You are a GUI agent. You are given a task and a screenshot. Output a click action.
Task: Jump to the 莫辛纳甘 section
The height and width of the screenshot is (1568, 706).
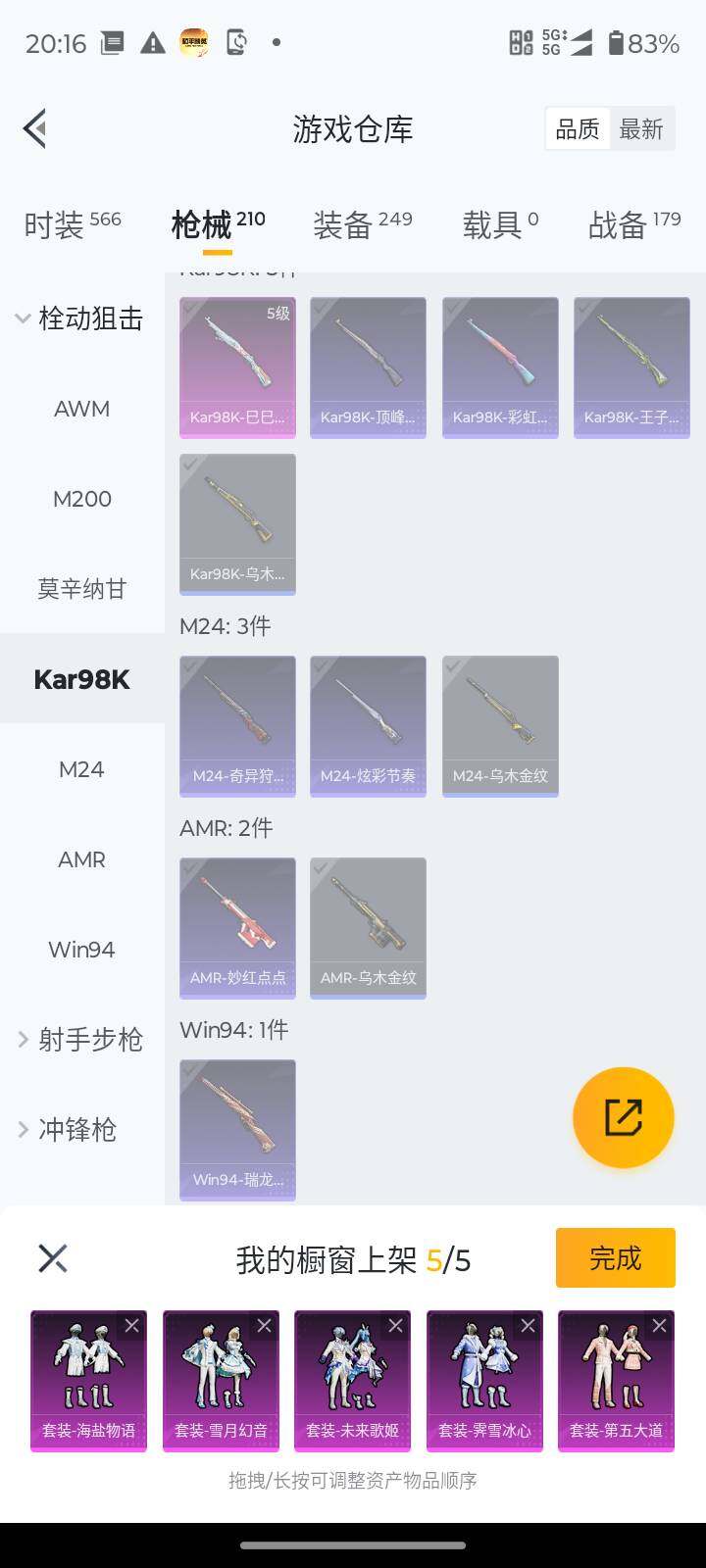[81, 589]
